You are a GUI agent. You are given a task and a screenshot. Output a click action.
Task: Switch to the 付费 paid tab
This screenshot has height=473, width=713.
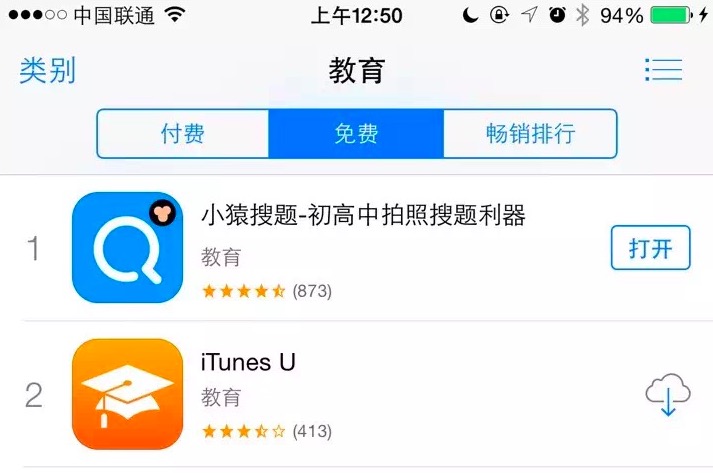click(x=183, y=134)
